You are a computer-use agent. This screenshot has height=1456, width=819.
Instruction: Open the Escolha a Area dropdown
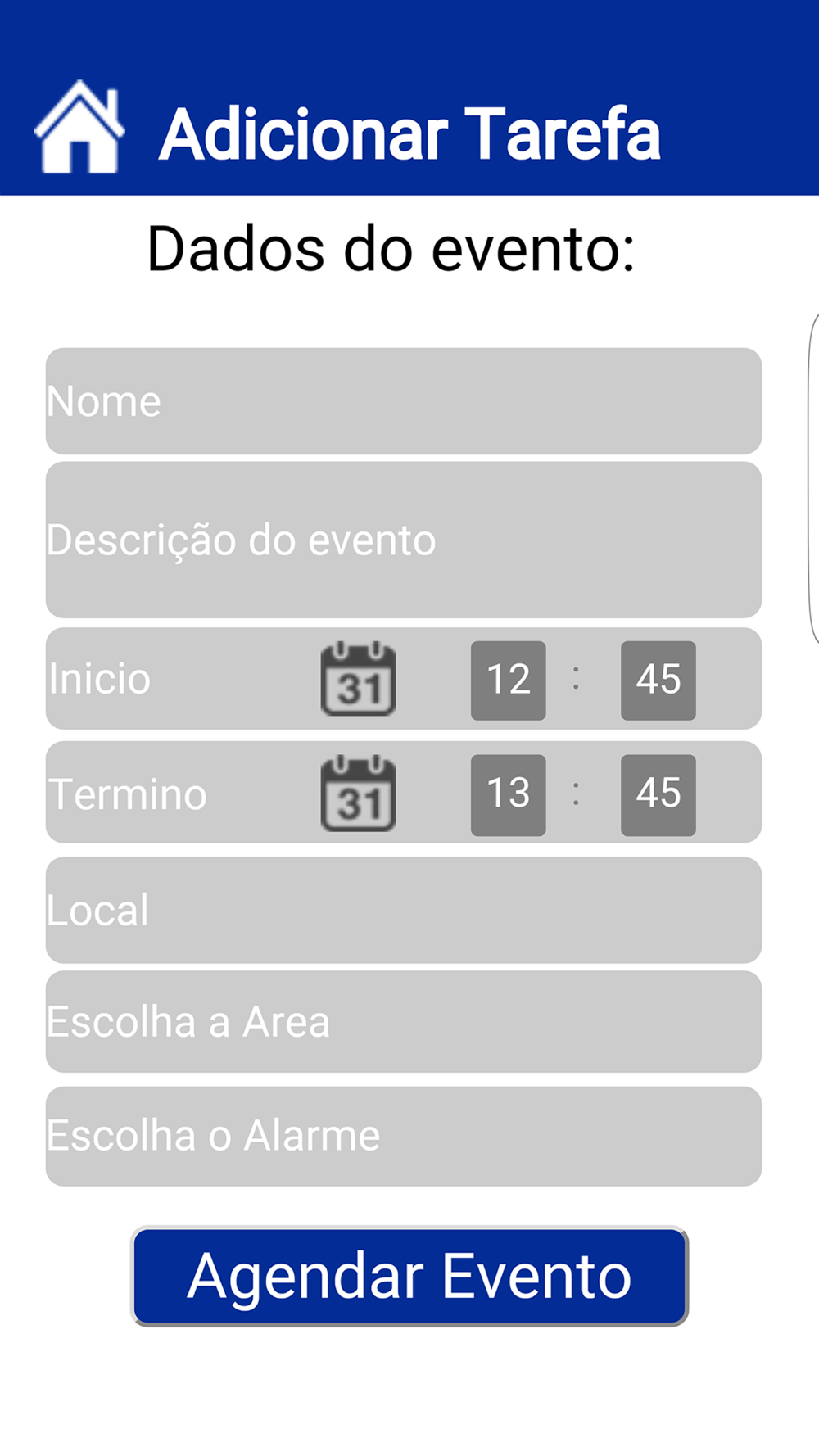point(403,1022)
